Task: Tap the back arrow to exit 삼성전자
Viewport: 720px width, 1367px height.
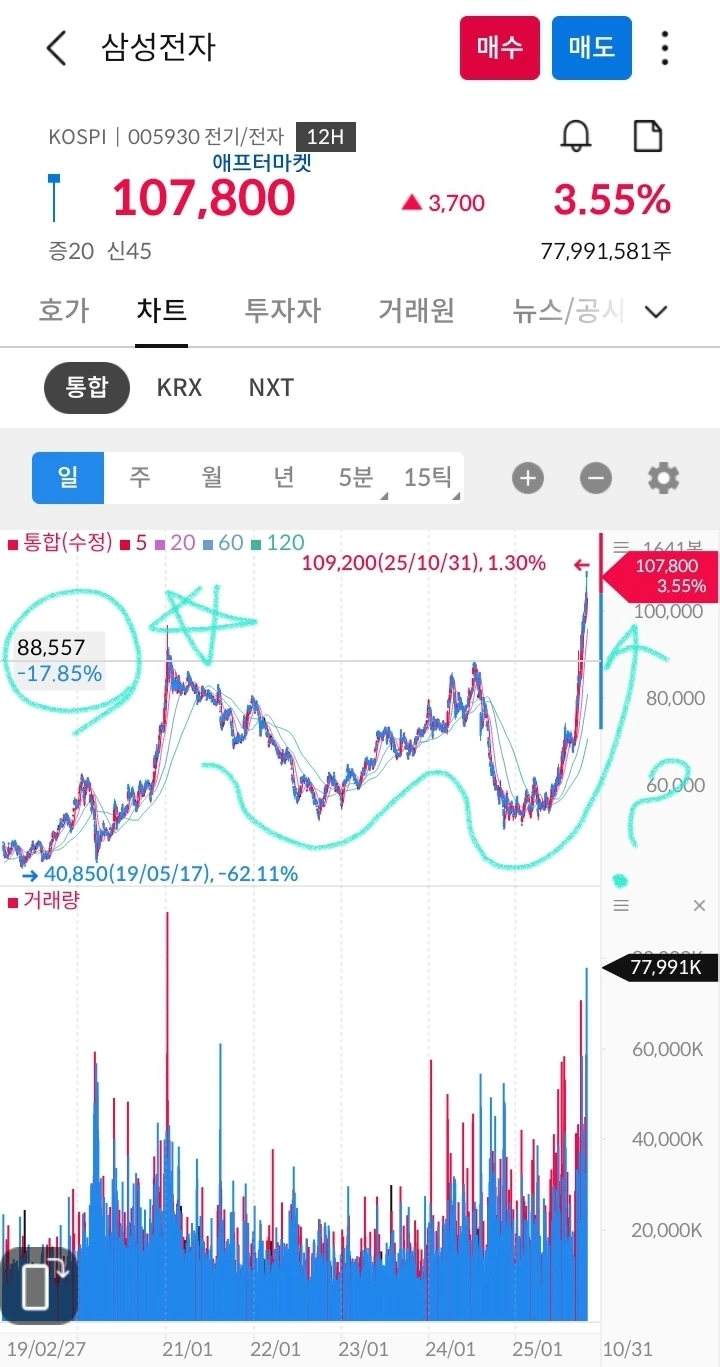Action: tap(55, 47)
